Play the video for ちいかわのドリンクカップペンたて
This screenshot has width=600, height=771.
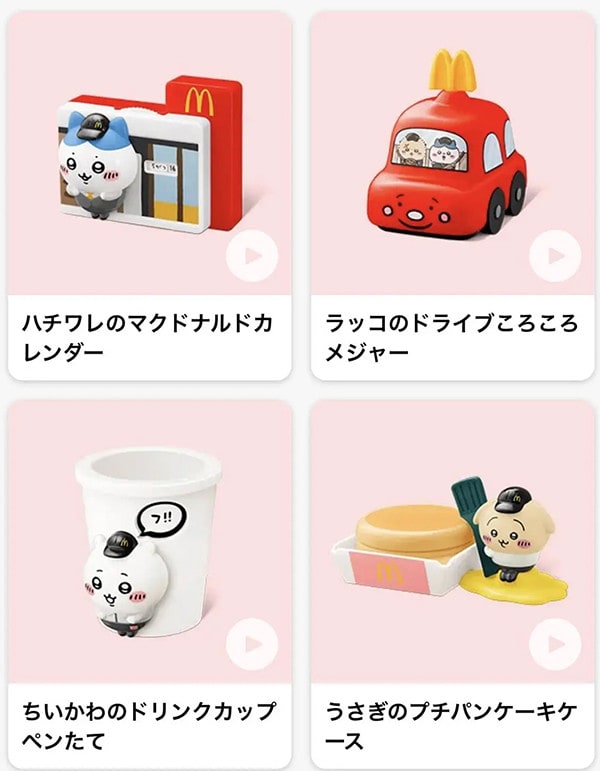(252, 644)
